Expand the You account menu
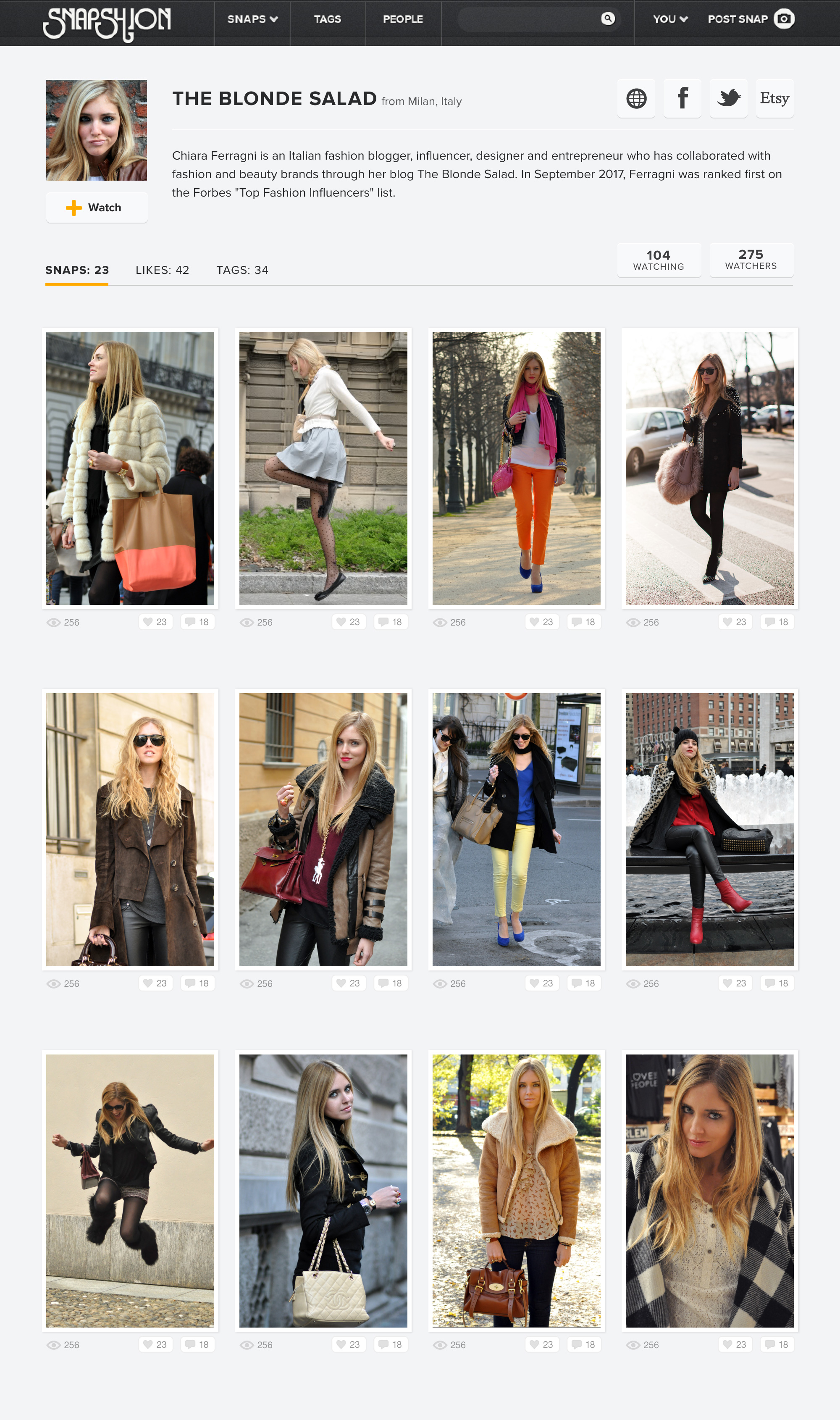This screenshot has height=1420, width=840. coord(671,19)
